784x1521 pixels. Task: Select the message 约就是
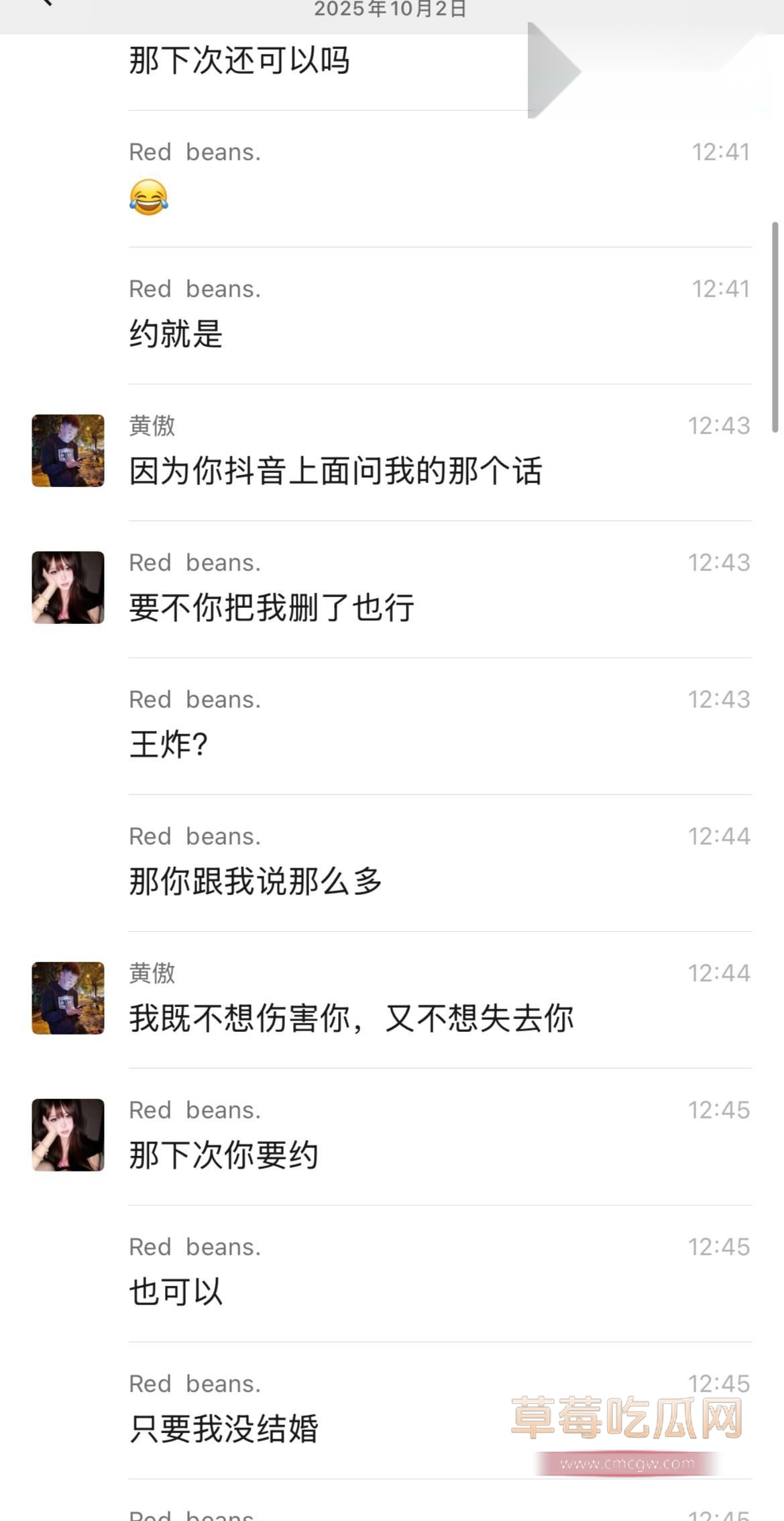[x=175, y=334]
